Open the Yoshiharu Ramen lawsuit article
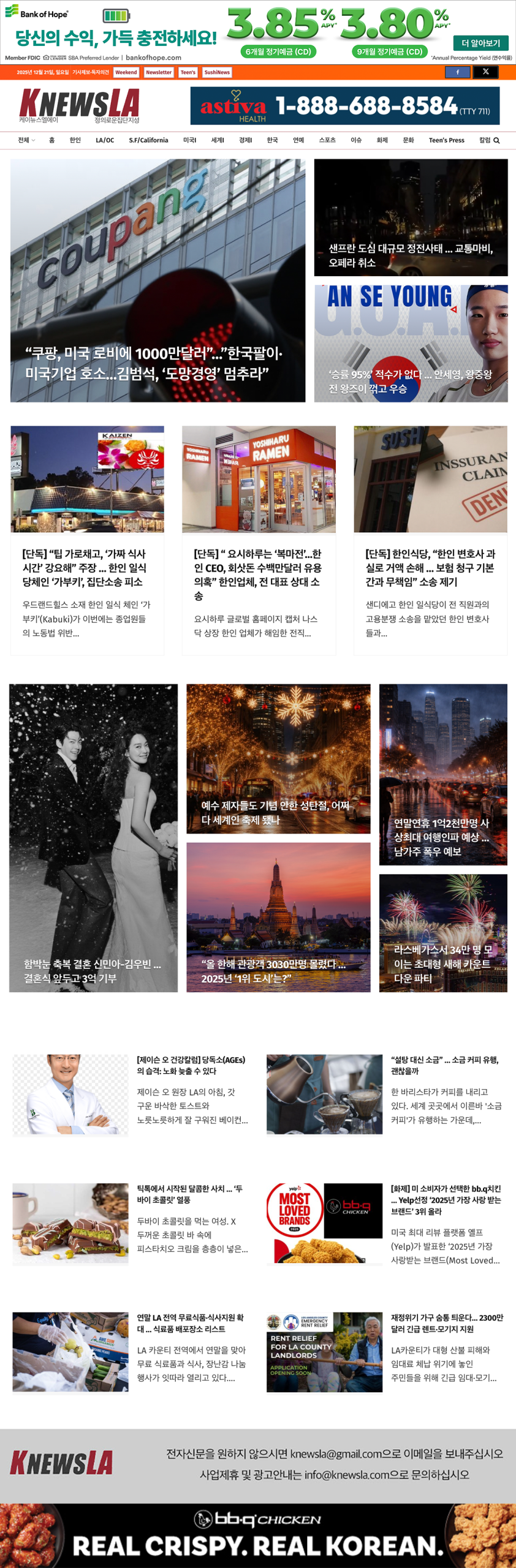The height and width of the screenshot is (1568, 516). coord(258,574)
